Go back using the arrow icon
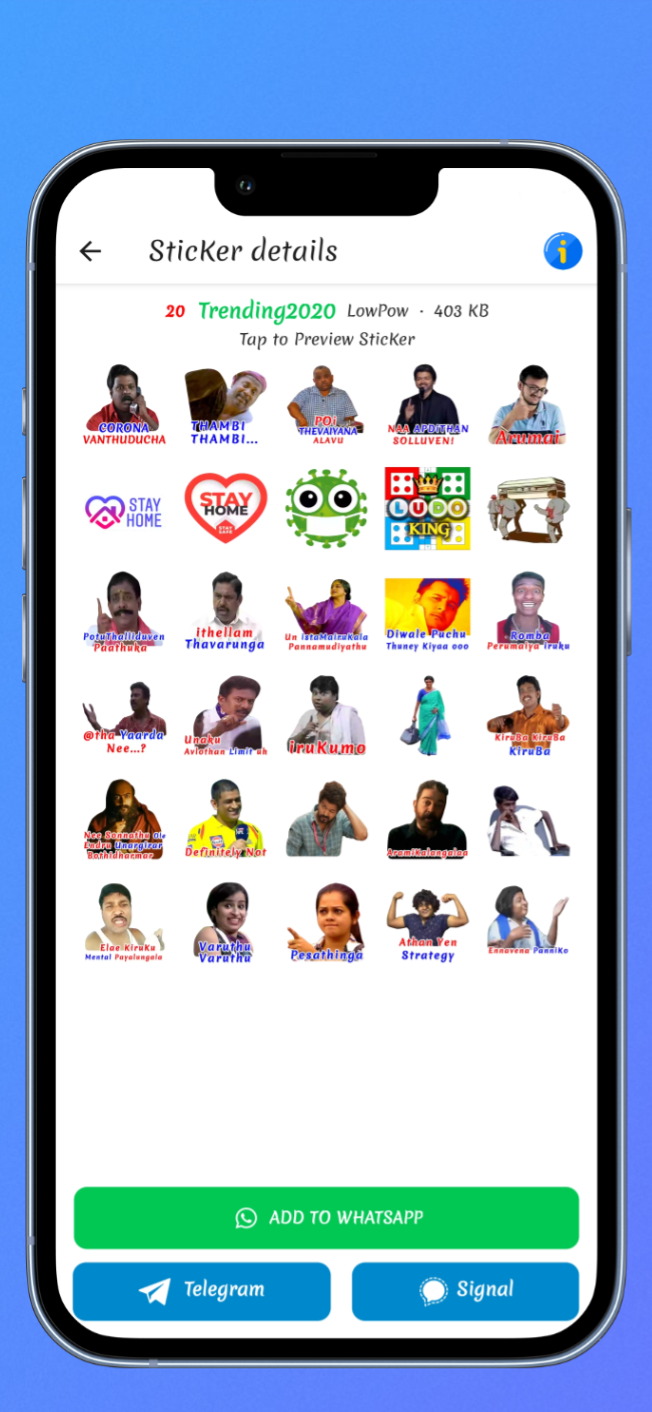This screenshot has width=652, height=1412. (x=90, y=251)
